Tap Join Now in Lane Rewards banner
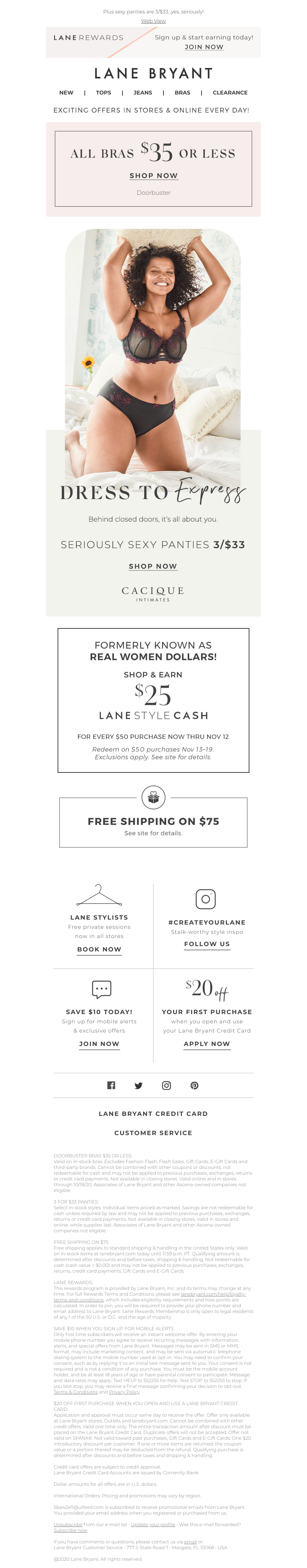The height and width of the screenshot is (1568, 307). coord(204,47)
